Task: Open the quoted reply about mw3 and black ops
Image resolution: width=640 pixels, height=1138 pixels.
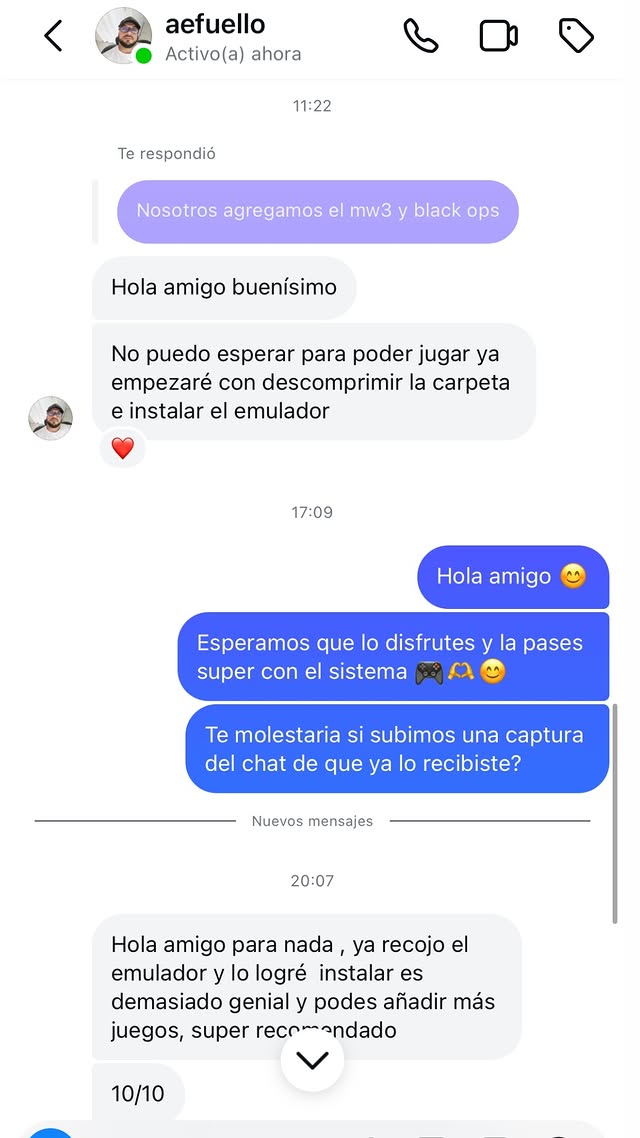Action: pos(317,211)
